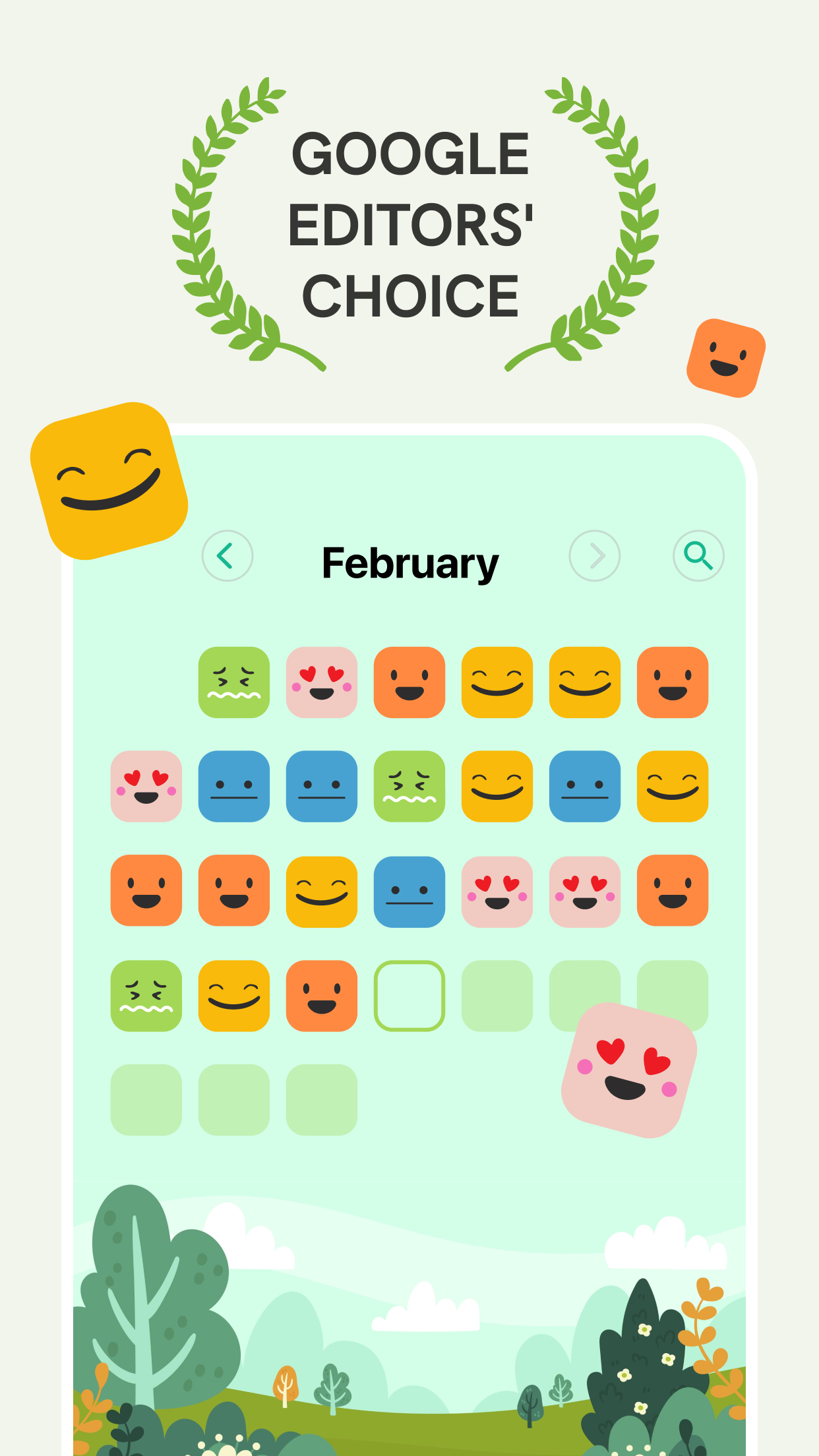Viewport: 819px width, 1456px height.
Task: Go to the previous month
Action: tap(227, 556)
